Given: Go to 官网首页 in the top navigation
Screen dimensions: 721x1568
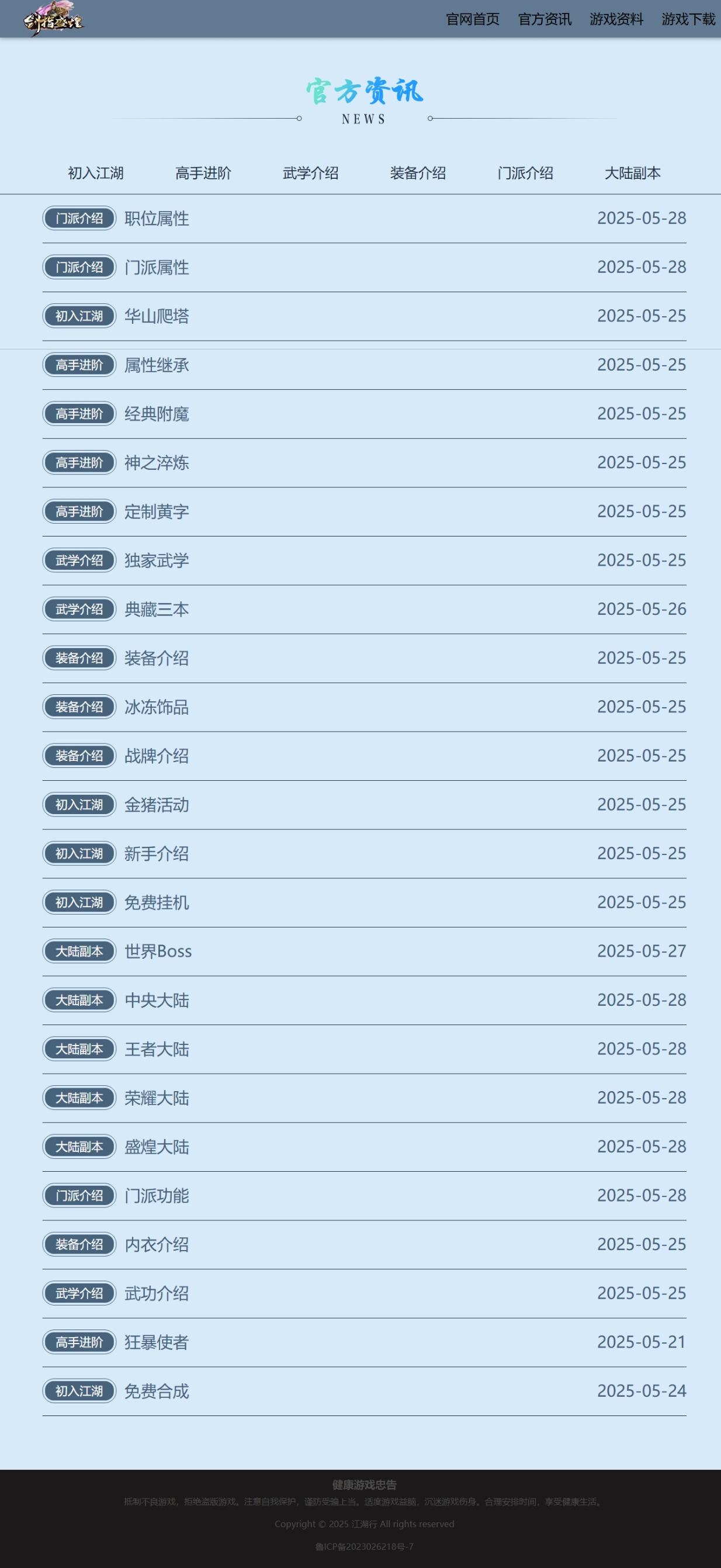Looking at the screenshot, I should coord(472,19).
